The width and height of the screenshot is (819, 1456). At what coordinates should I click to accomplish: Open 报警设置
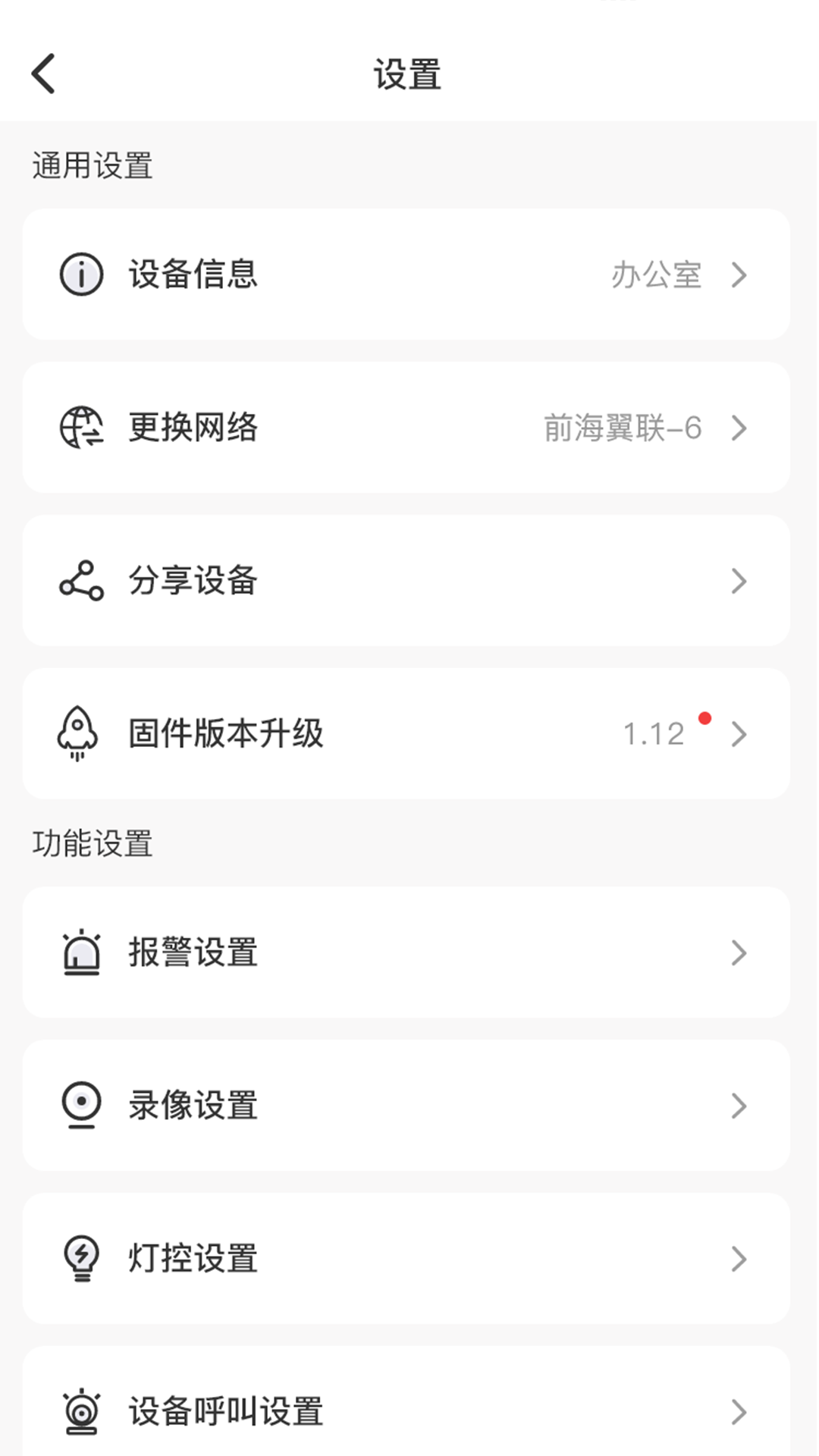[406, 952]
